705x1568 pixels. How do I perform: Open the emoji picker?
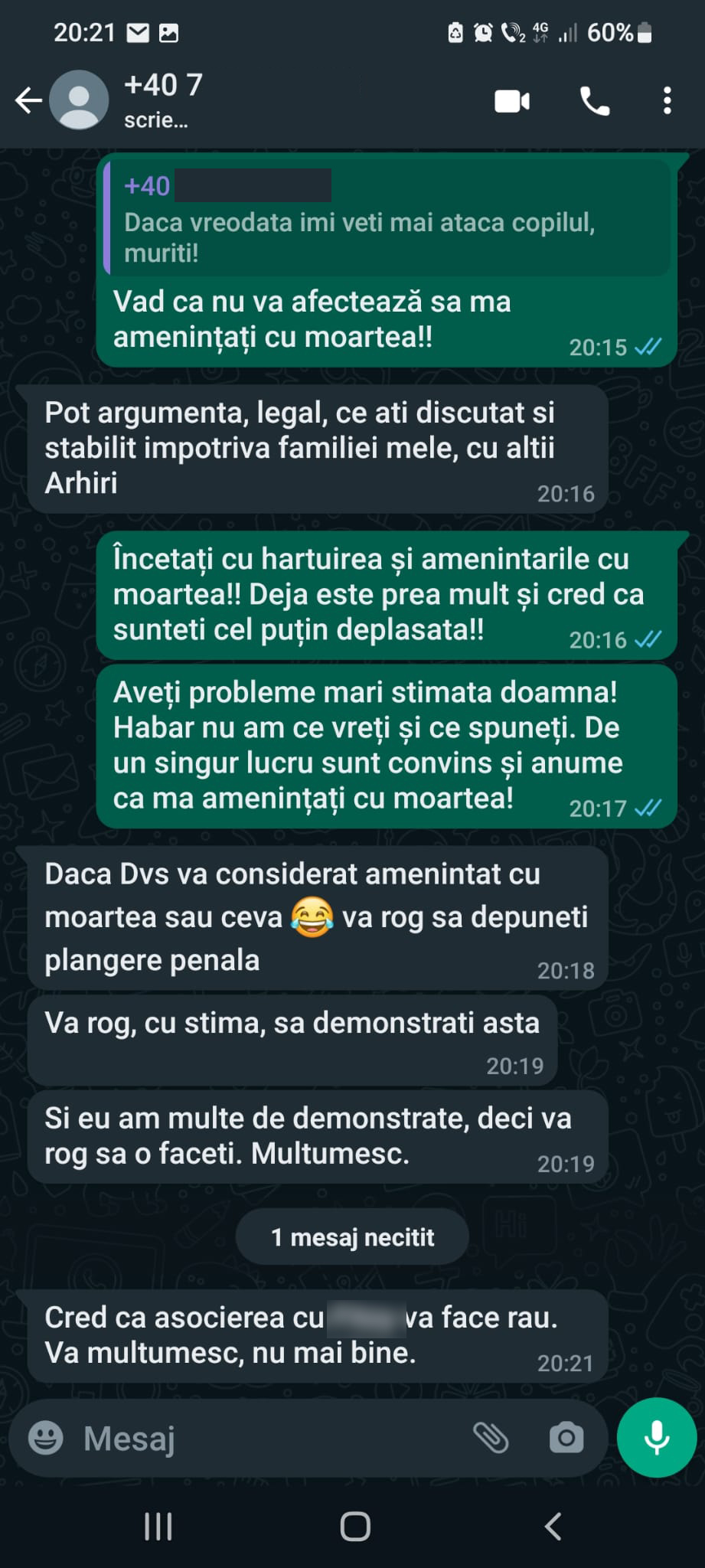[46, 1437]
